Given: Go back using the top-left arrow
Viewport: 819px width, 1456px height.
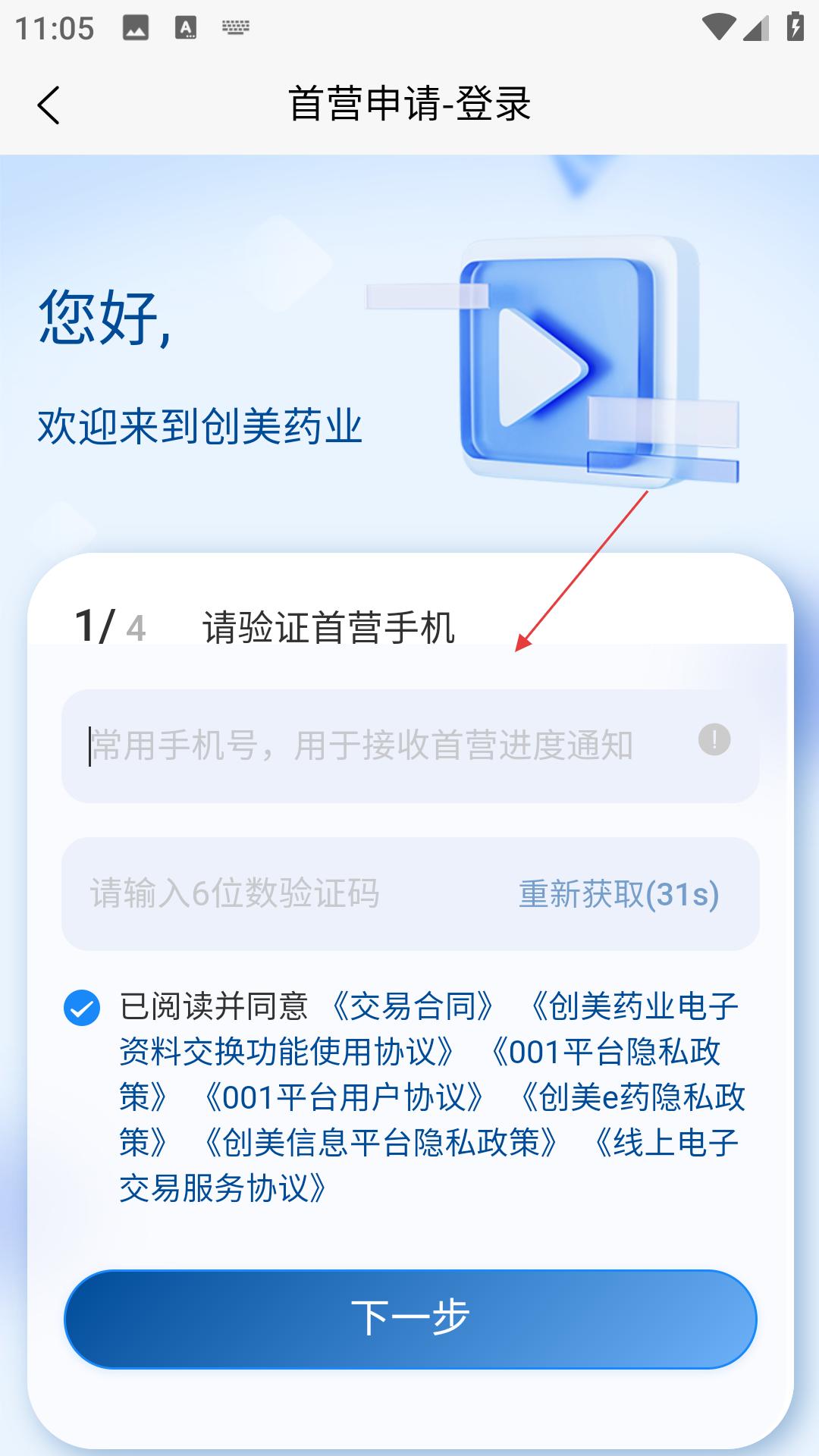Looking at the screenshot, I should point(49,105).
